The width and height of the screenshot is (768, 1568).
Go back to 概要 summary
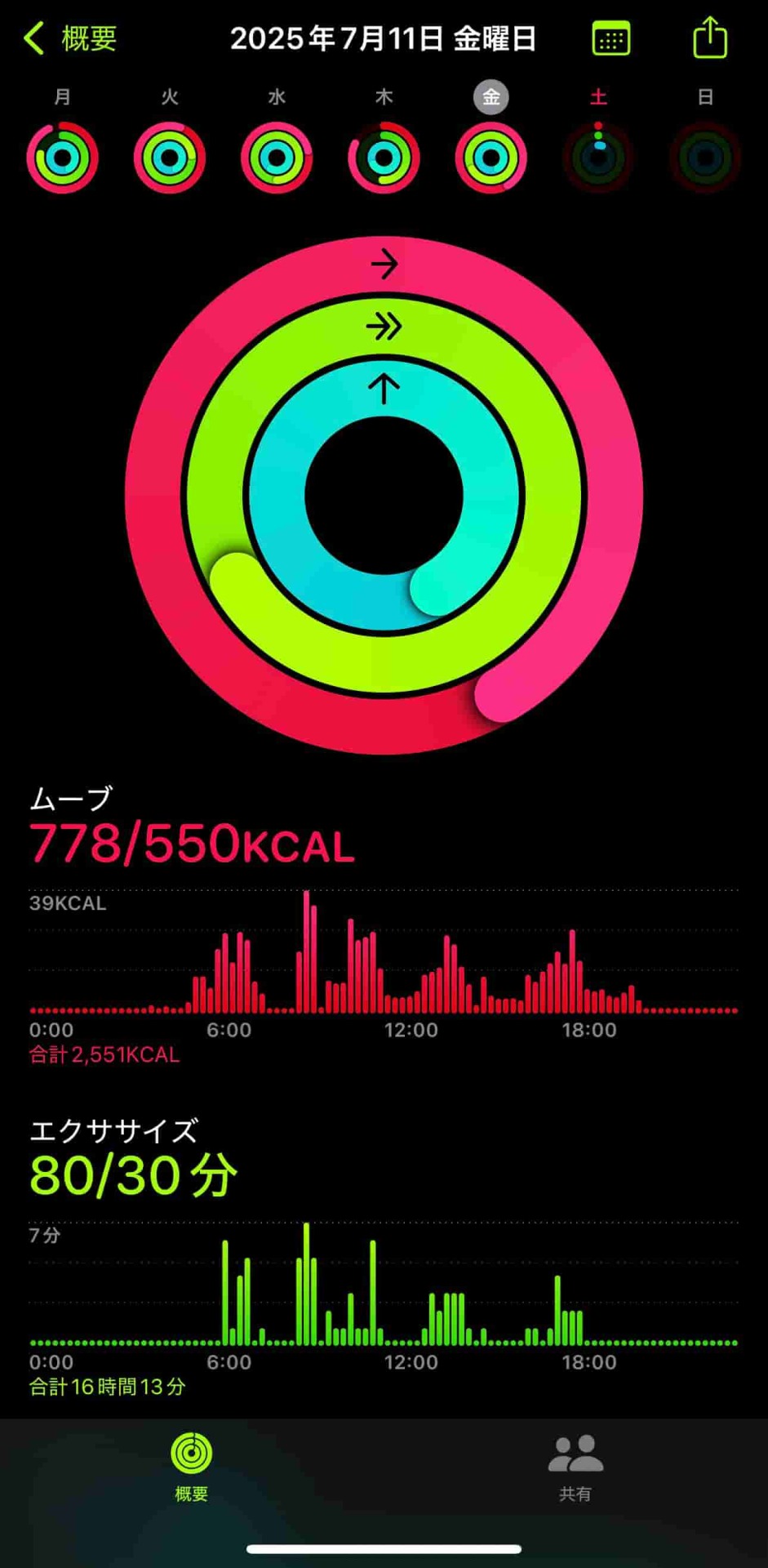coord(70,38)
